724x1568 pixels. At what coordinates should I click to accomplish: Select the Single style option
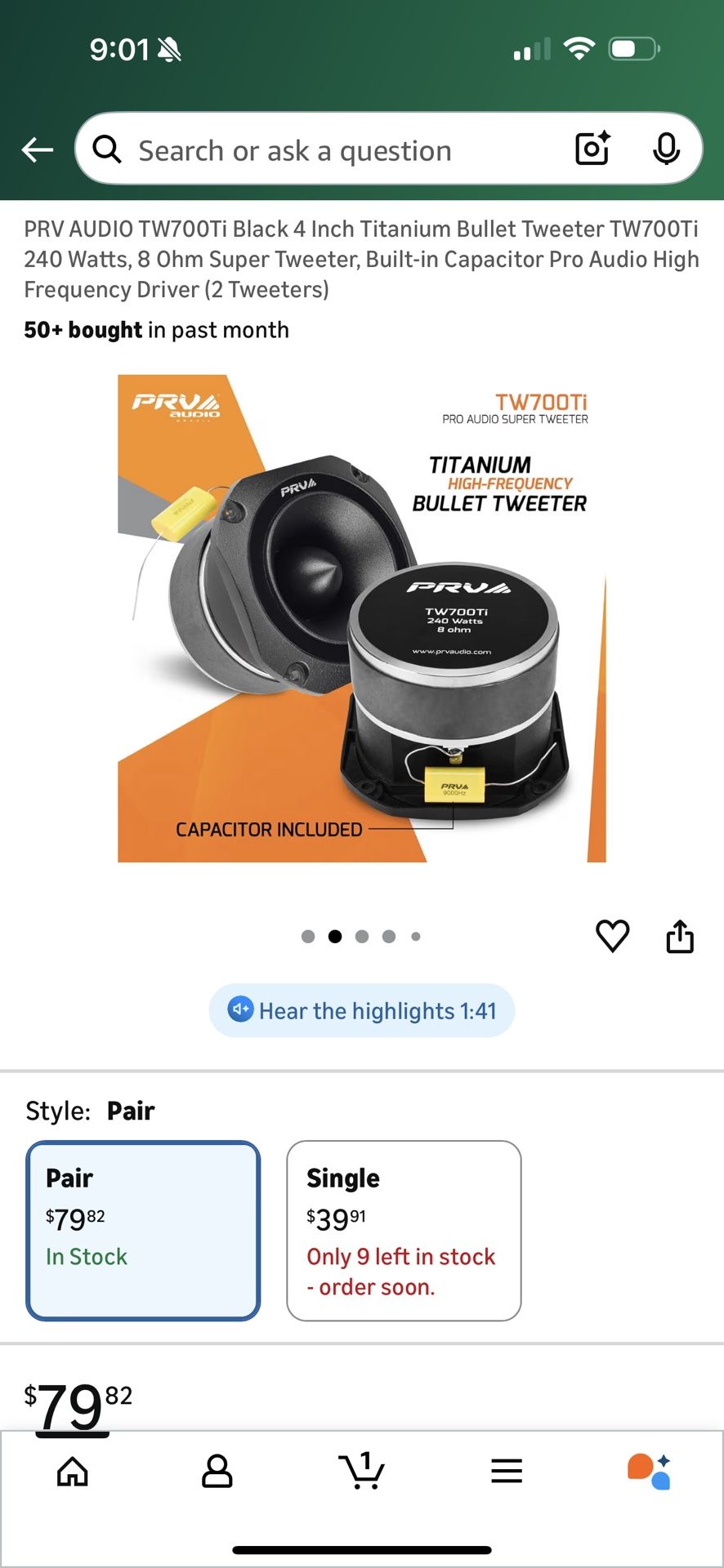[403, 1229]
